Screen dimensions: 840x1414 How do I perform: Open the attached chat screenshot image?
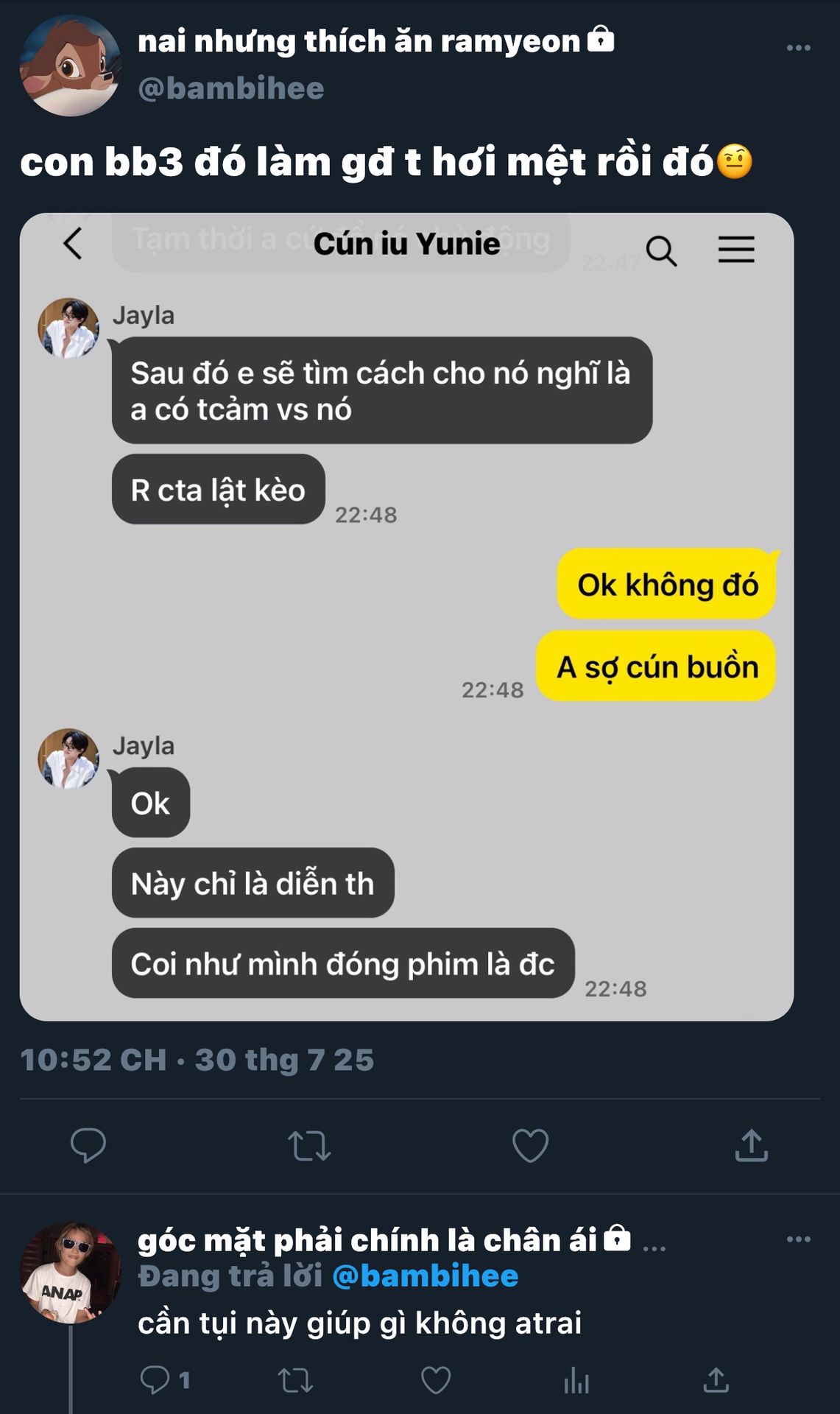(x=406, y=616)
